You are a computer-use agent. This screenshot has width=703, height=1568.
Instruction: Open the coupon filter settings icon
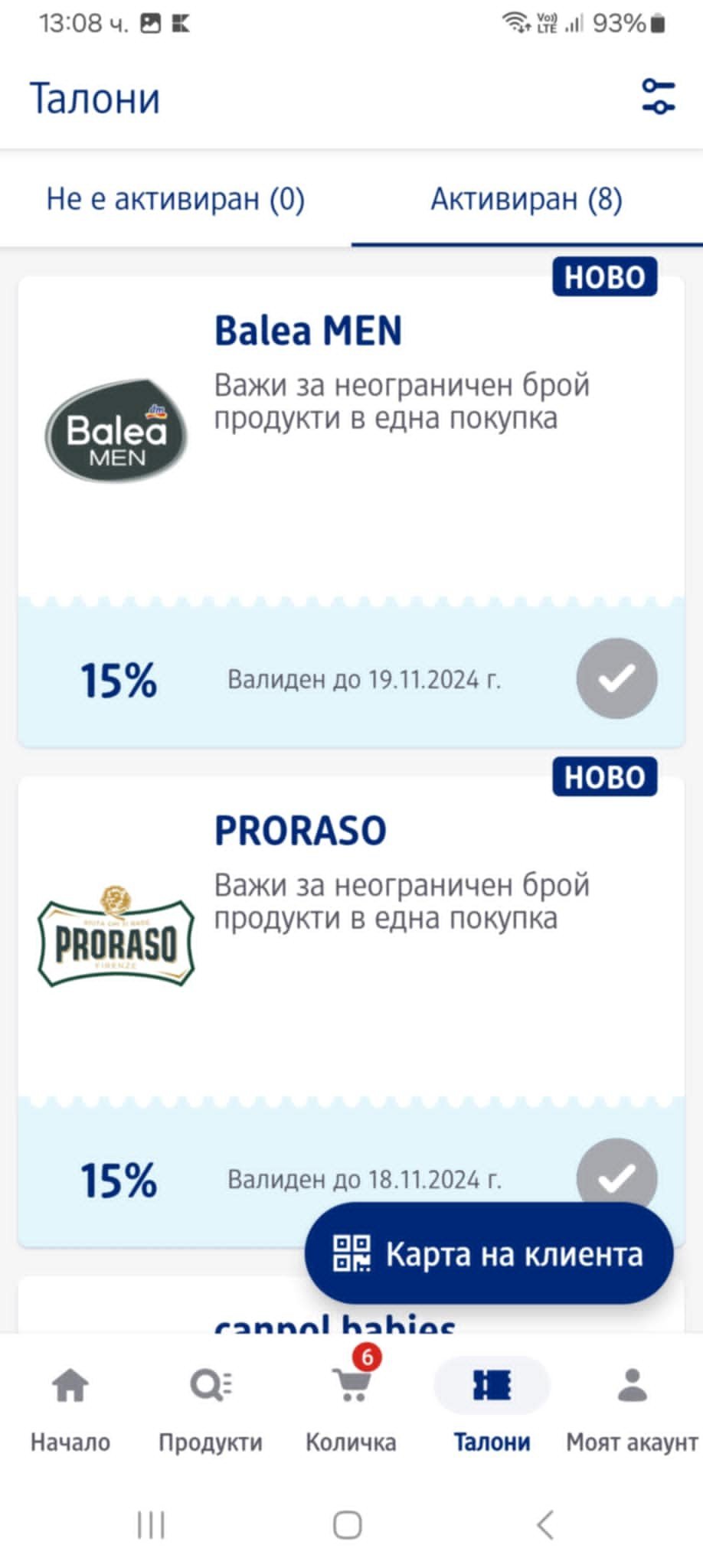pyautogui.click(x=658, y=97)
